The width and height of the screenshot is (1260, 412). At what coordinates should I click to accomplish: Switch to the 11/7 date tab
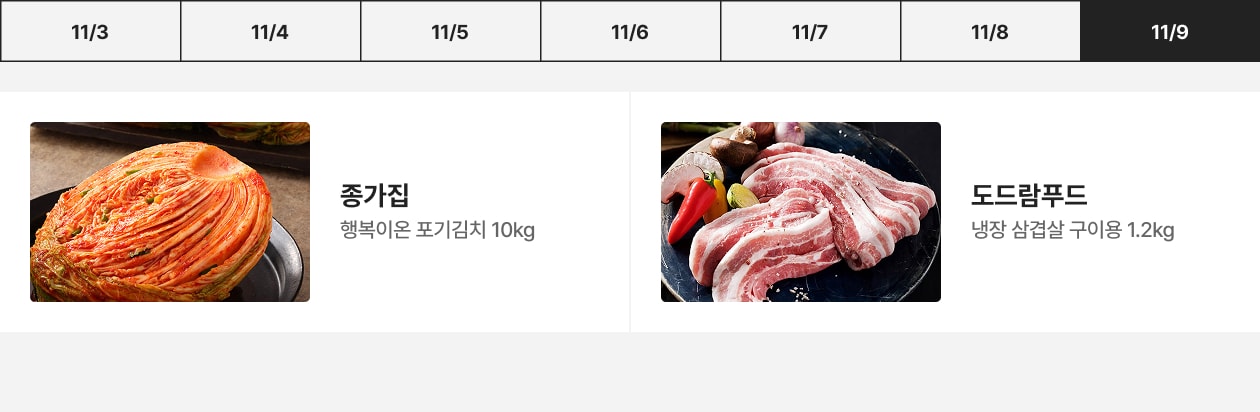[x=810, y=32]
